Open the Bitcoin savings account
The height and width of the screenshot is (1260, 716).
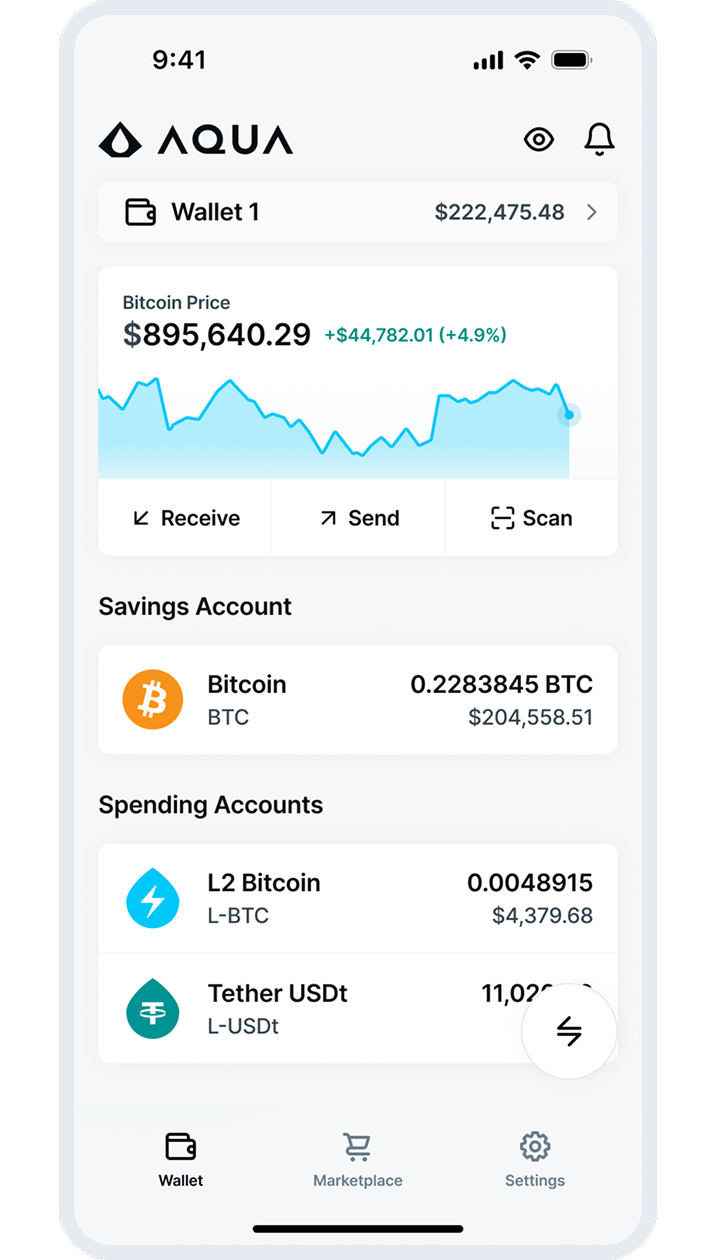click(x=357, y=699)
